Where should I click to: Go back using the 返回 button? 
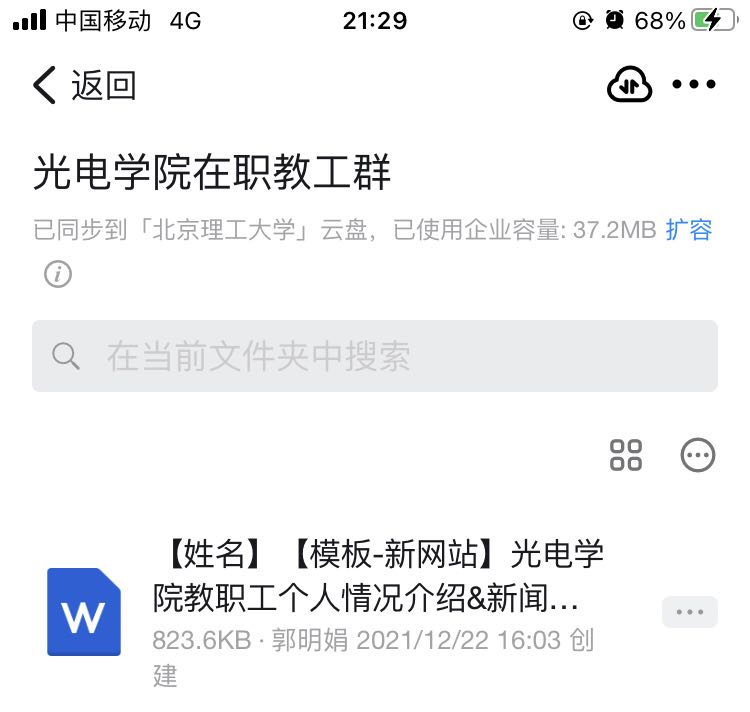coord(84,86)
